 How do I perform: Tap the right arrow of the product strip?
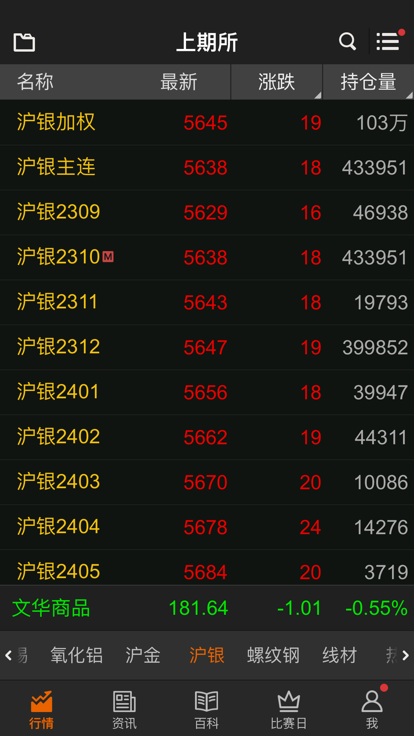406,655
